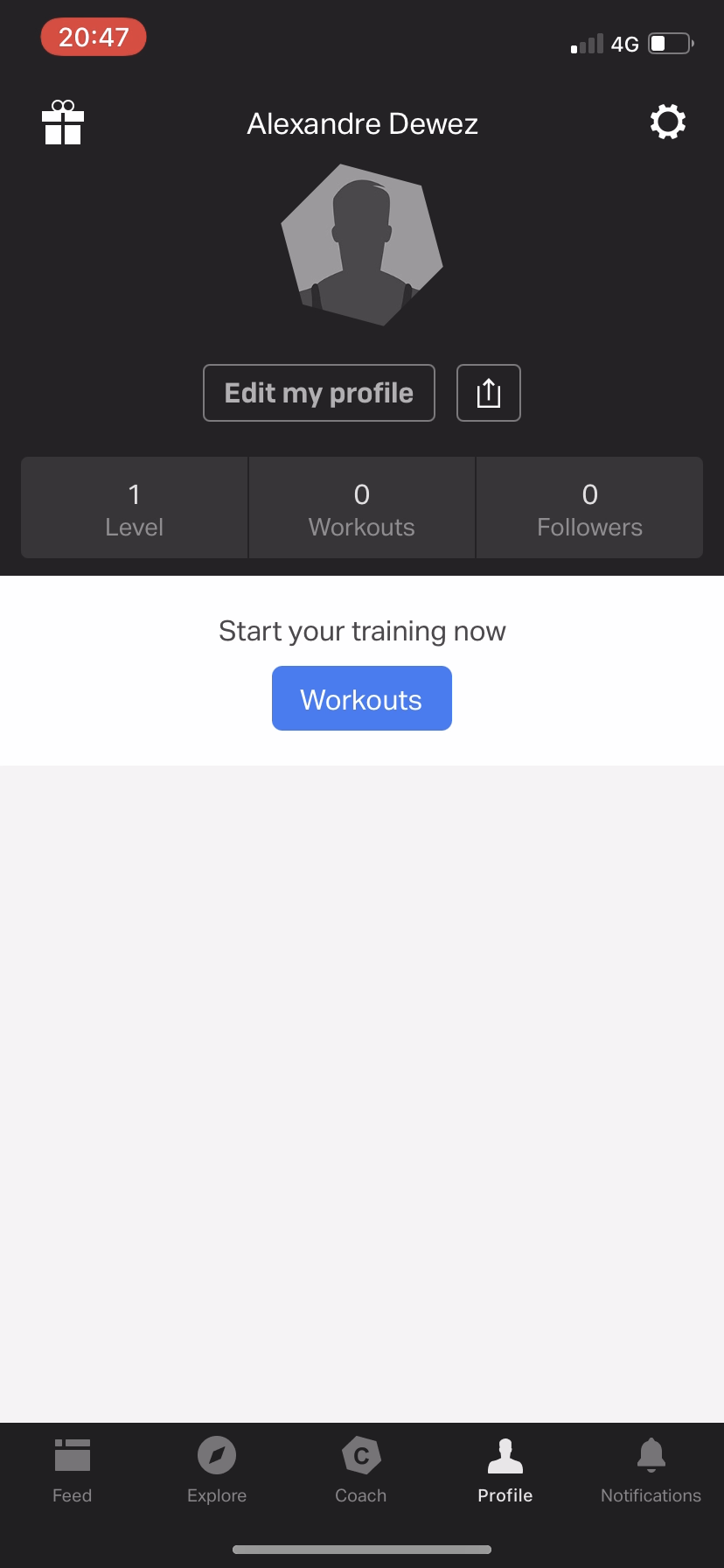Screen dimensions: 724x1568
Task: Tap the battery indicator in status bar
Action: coord(669,42)
